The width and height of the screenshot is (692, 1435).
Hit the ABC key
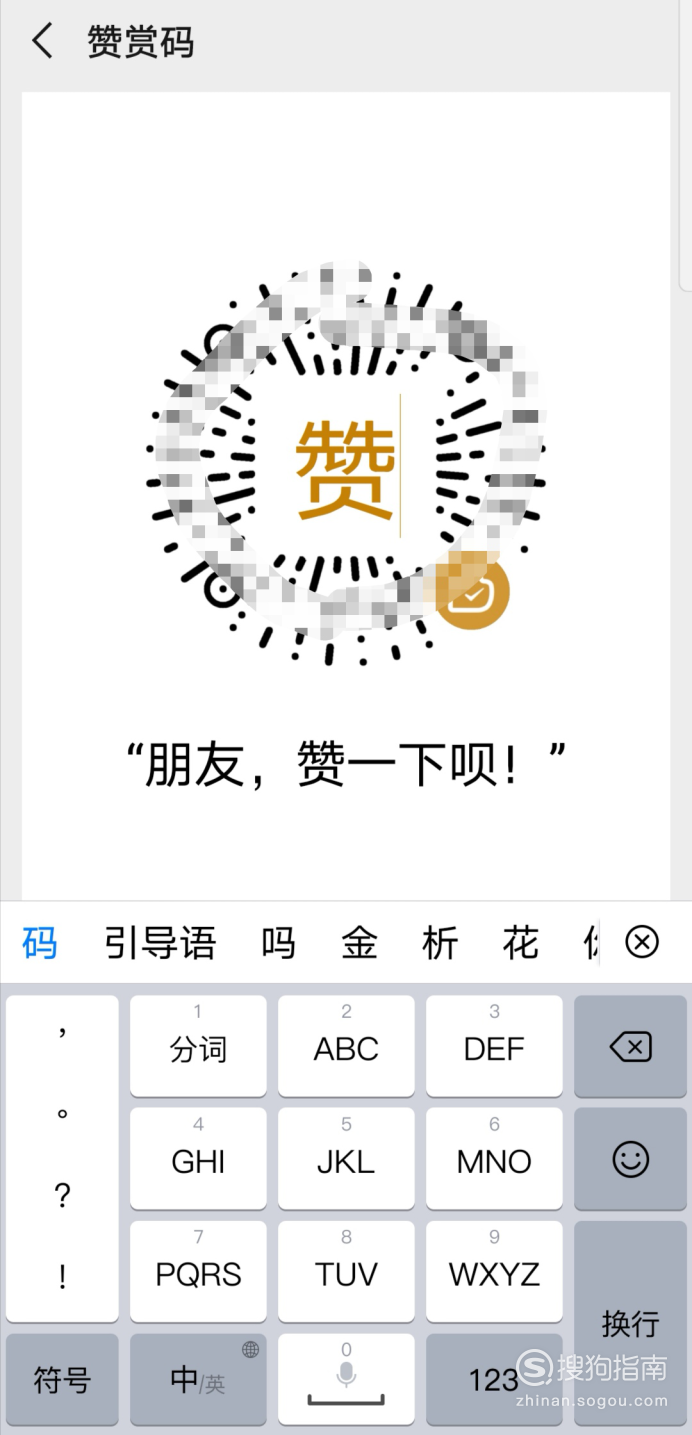[346, 1045]
